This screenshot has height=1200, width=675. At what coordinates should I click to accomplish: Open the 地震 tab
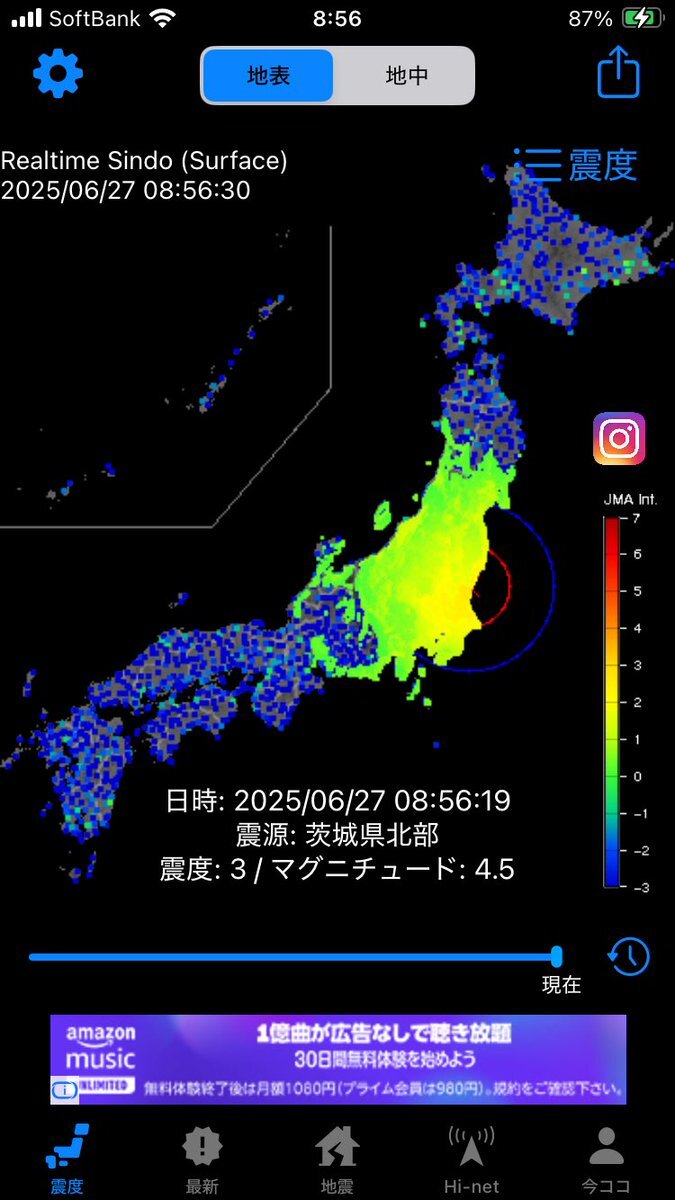337,1159
